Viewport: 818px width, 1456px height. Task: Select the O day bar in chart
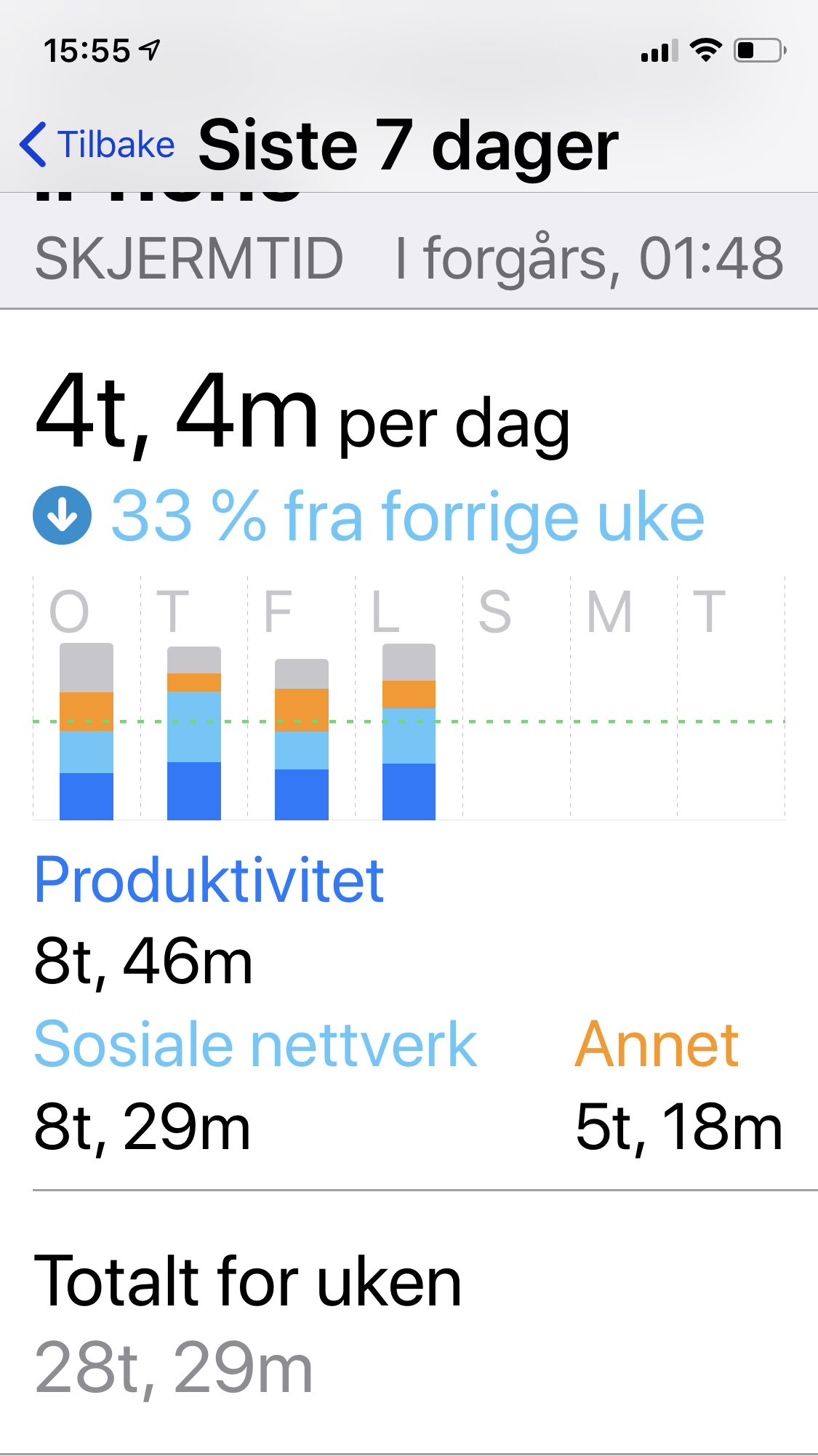pos(87,731)
